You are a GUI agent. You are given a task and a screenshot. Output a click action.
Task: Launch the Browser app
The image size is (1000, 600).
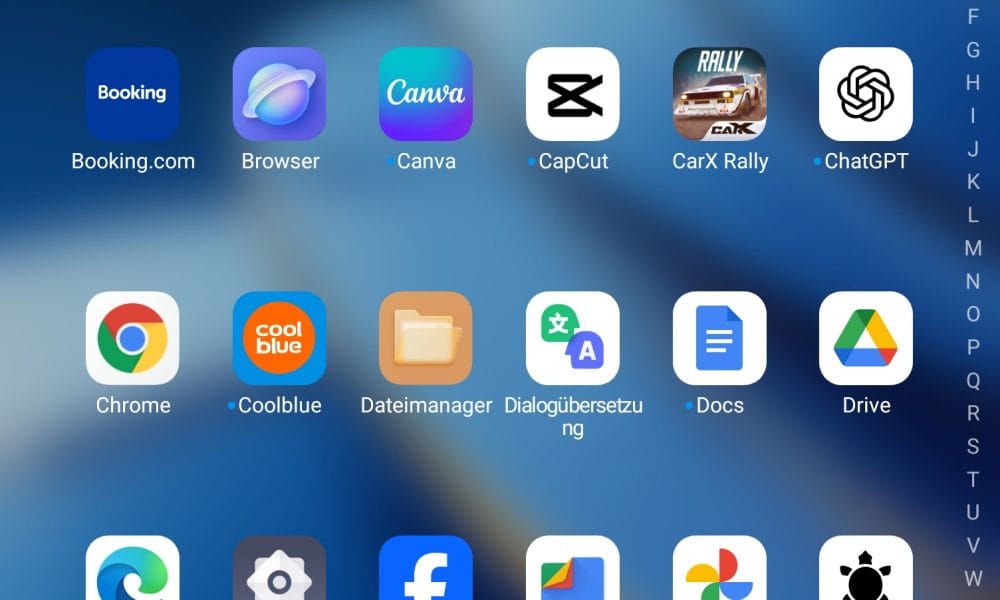(279, 94)
